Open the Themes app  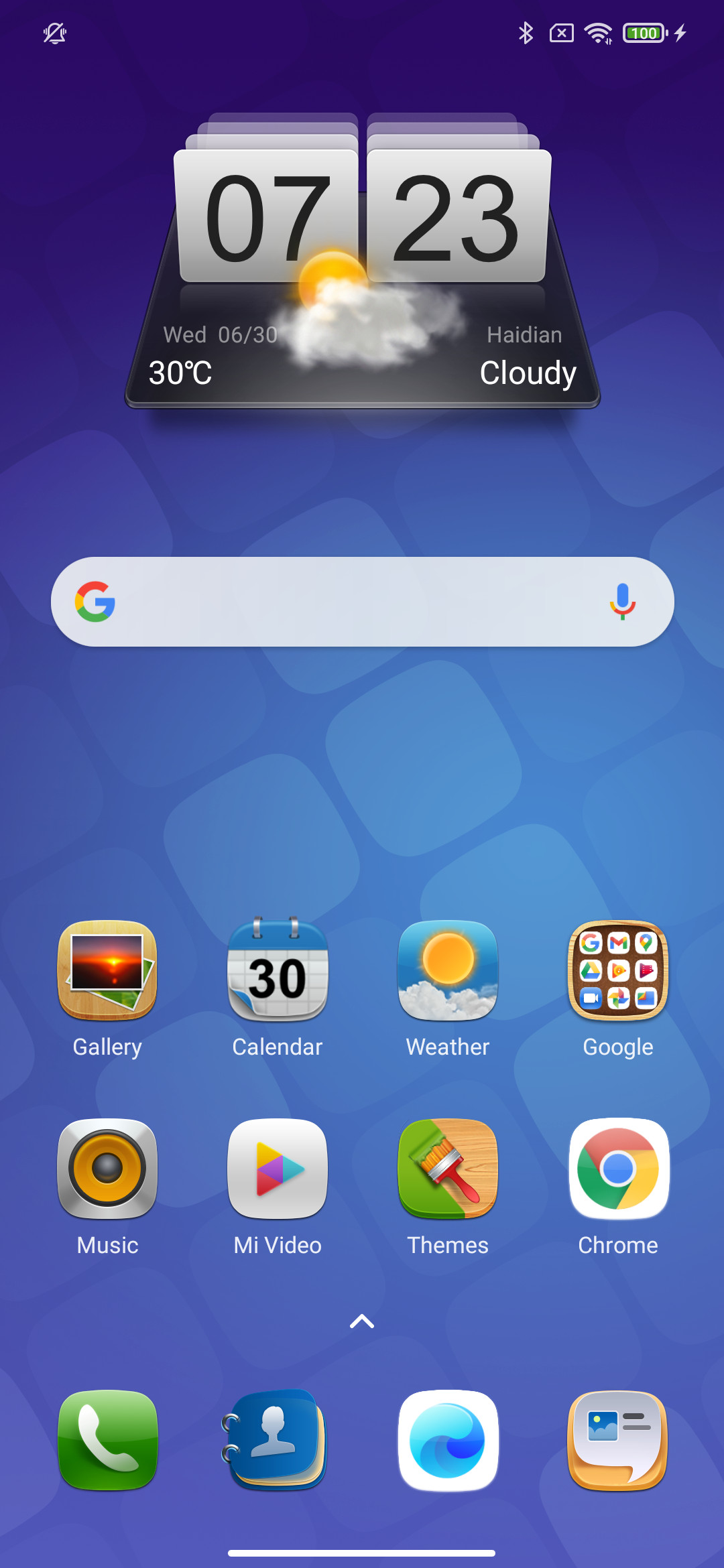[448, 1169]
